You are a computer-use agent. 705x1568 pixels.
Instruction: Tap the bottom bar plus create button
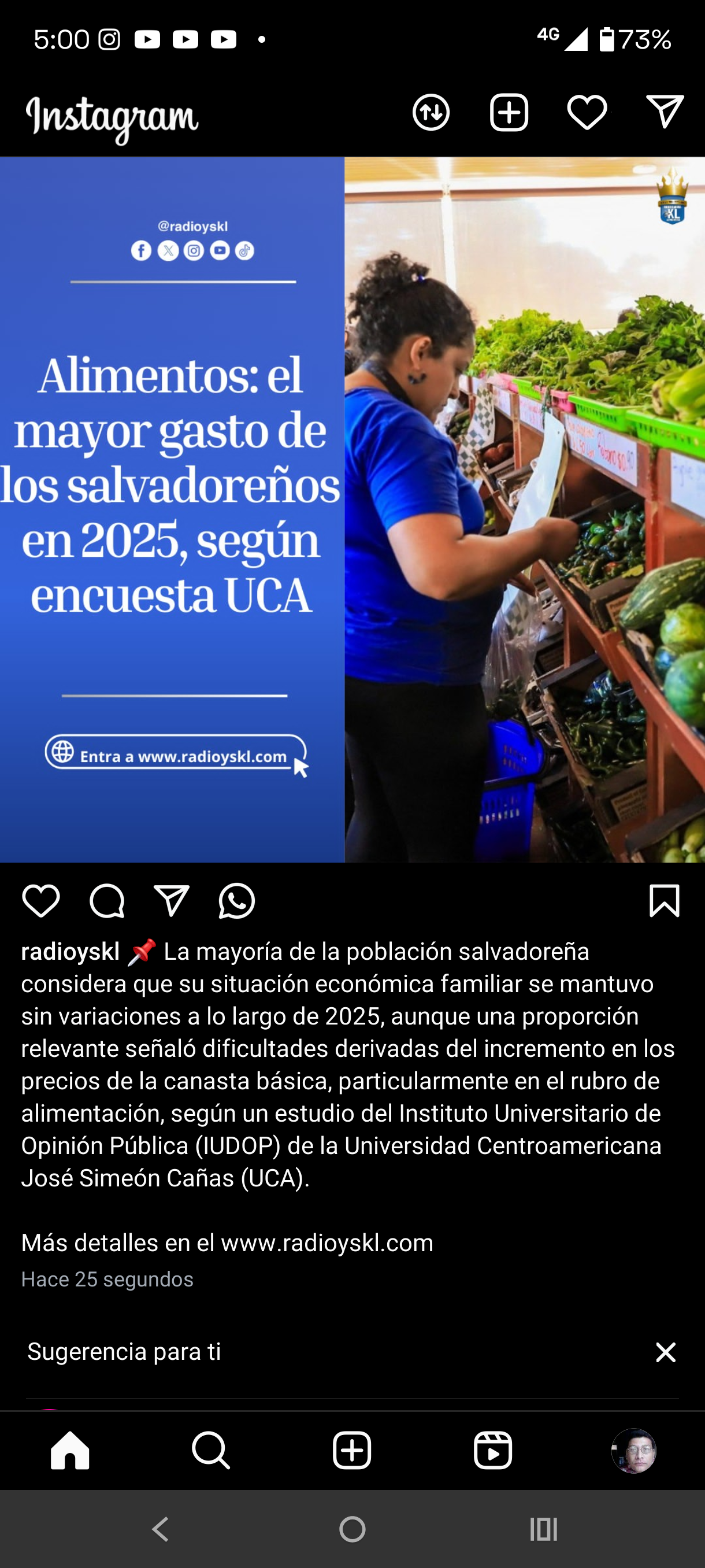351,1450
